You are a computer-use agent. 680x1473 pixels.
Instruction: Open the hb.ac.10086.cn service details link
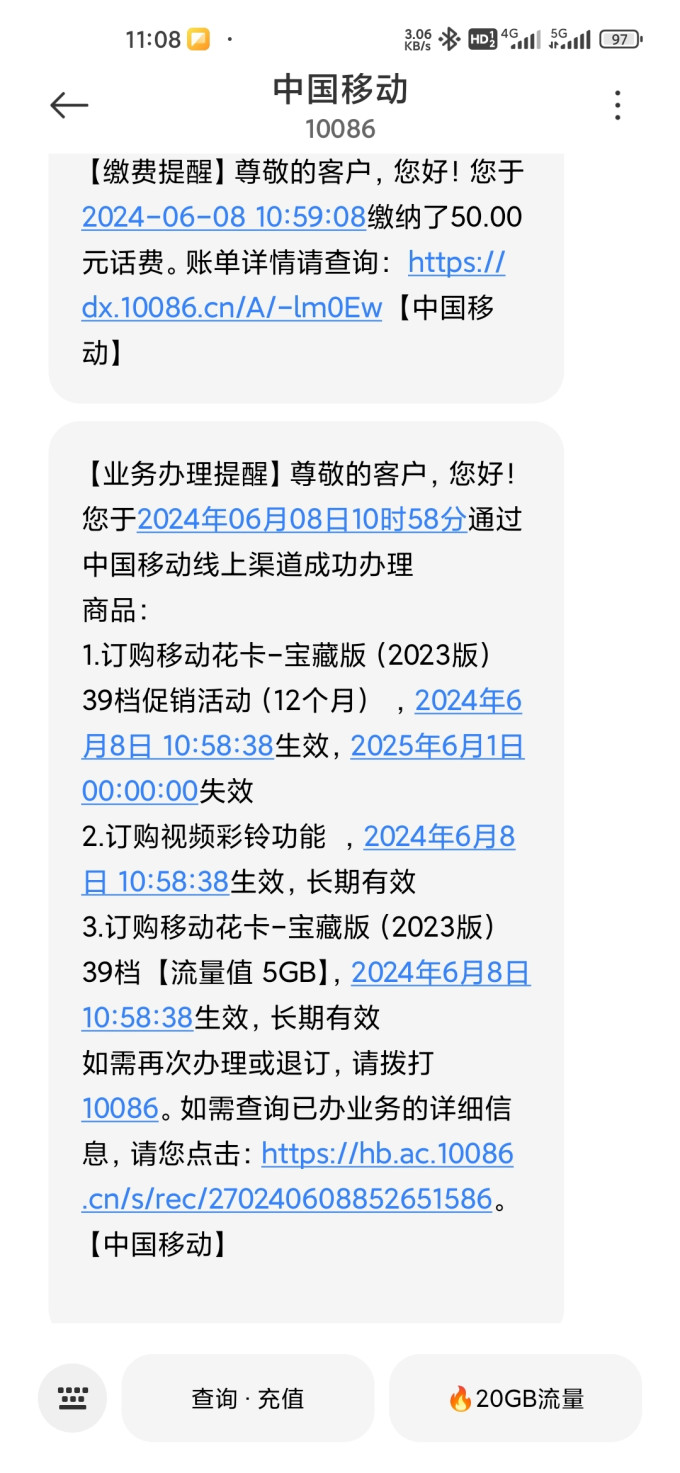pos(387,1154)
